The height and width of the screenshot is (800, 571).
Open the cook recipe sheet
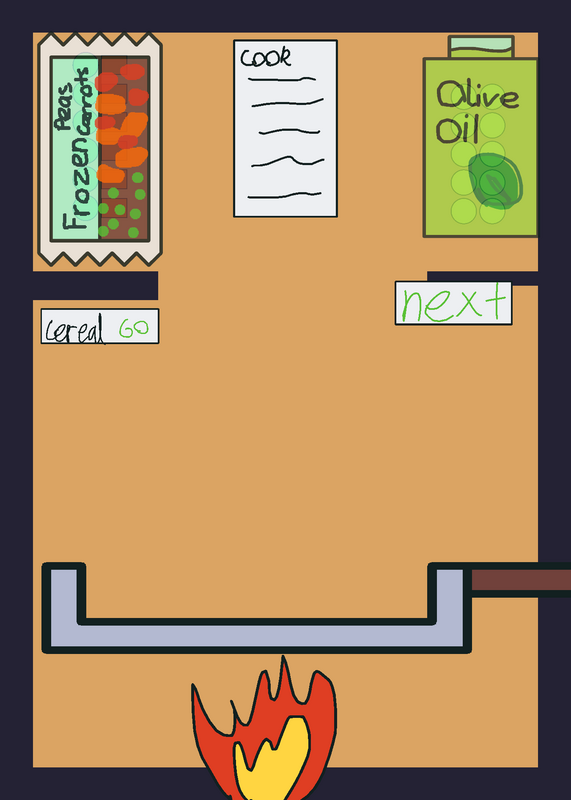(285, 129)
